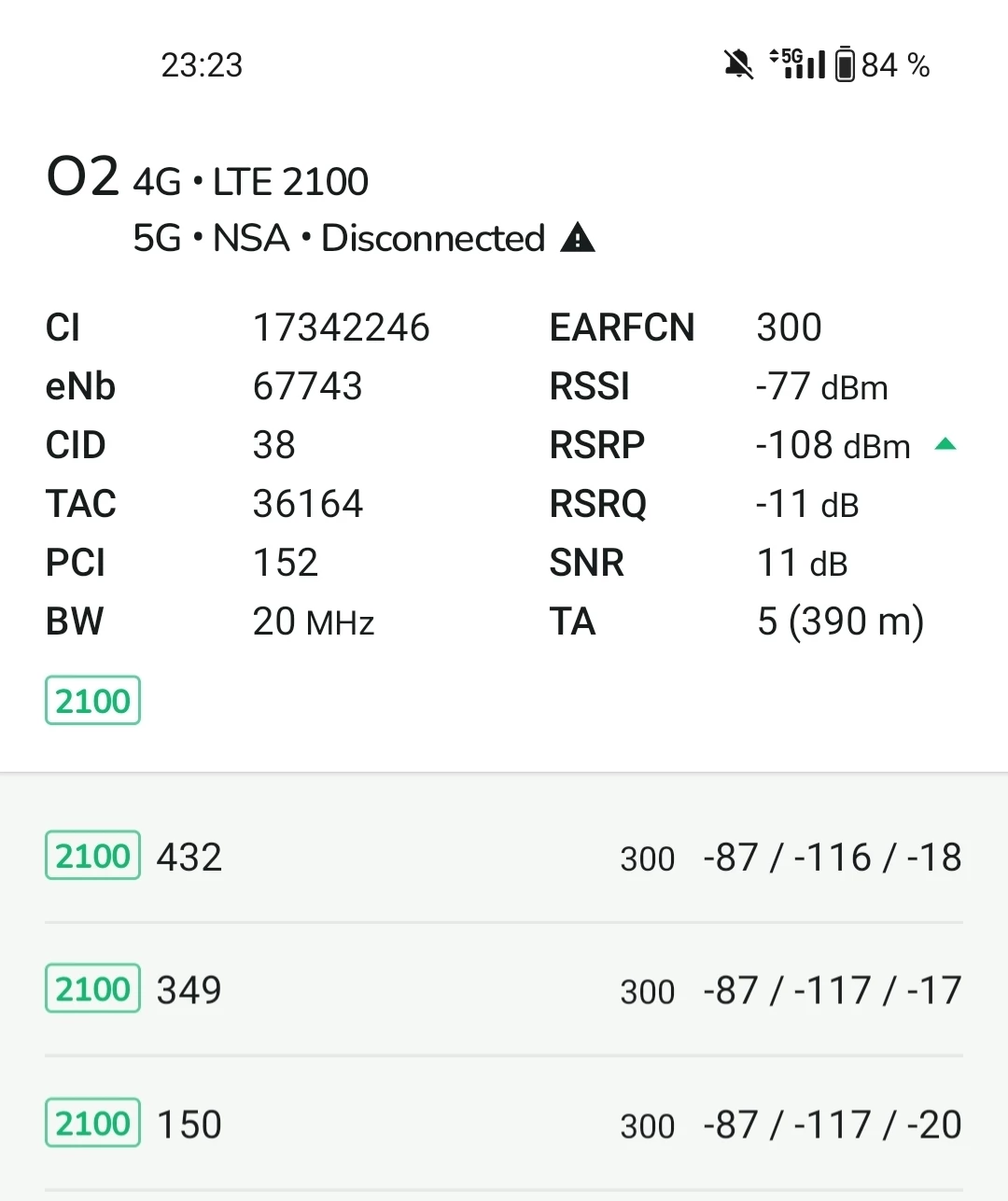Tap the warning icon beside 5G NSA Disconnected
The height and width of the screenshot is (1201, 1008).
click(x=578, y=239)
